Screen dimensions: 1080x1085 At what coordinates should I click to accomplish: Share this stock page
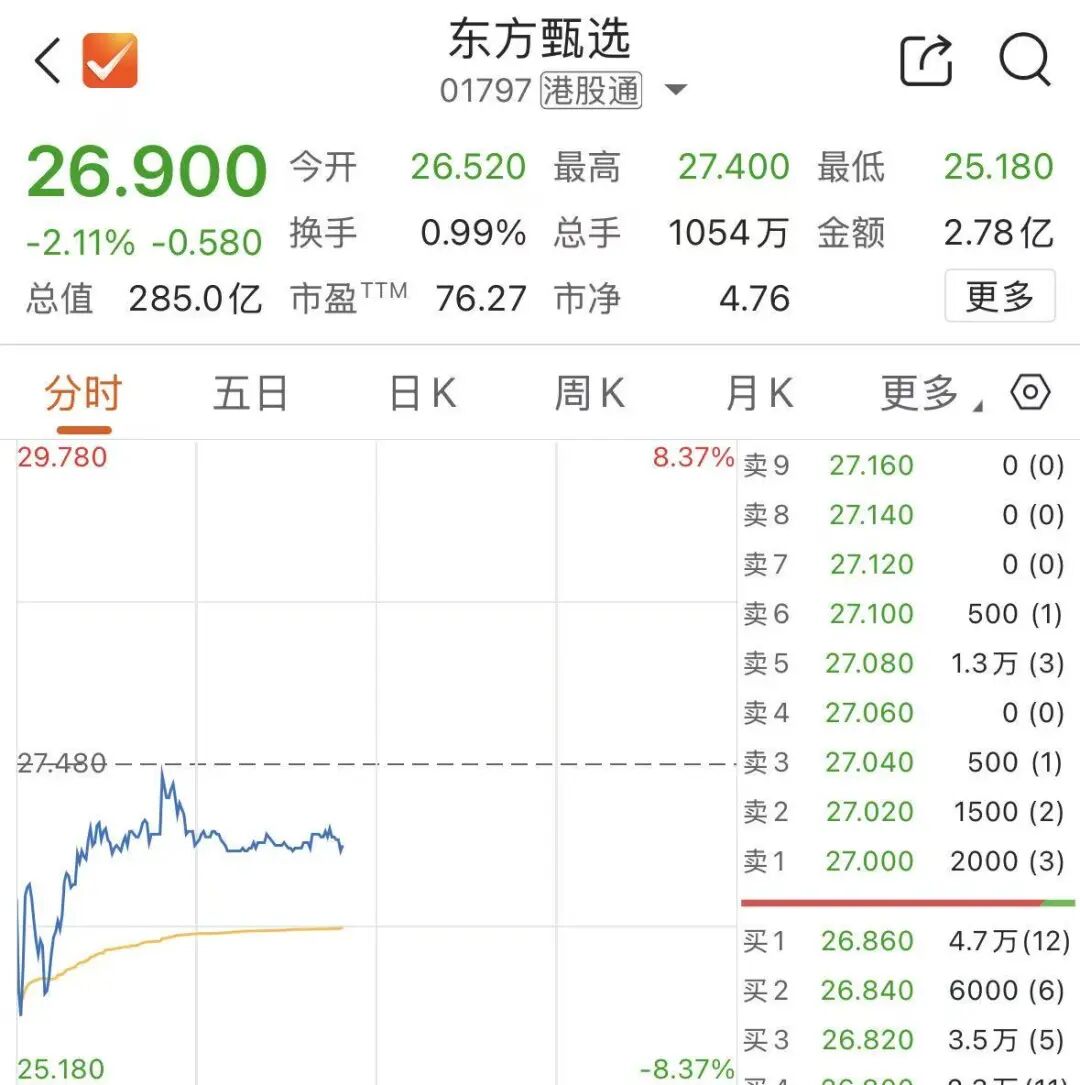point(926,61)
